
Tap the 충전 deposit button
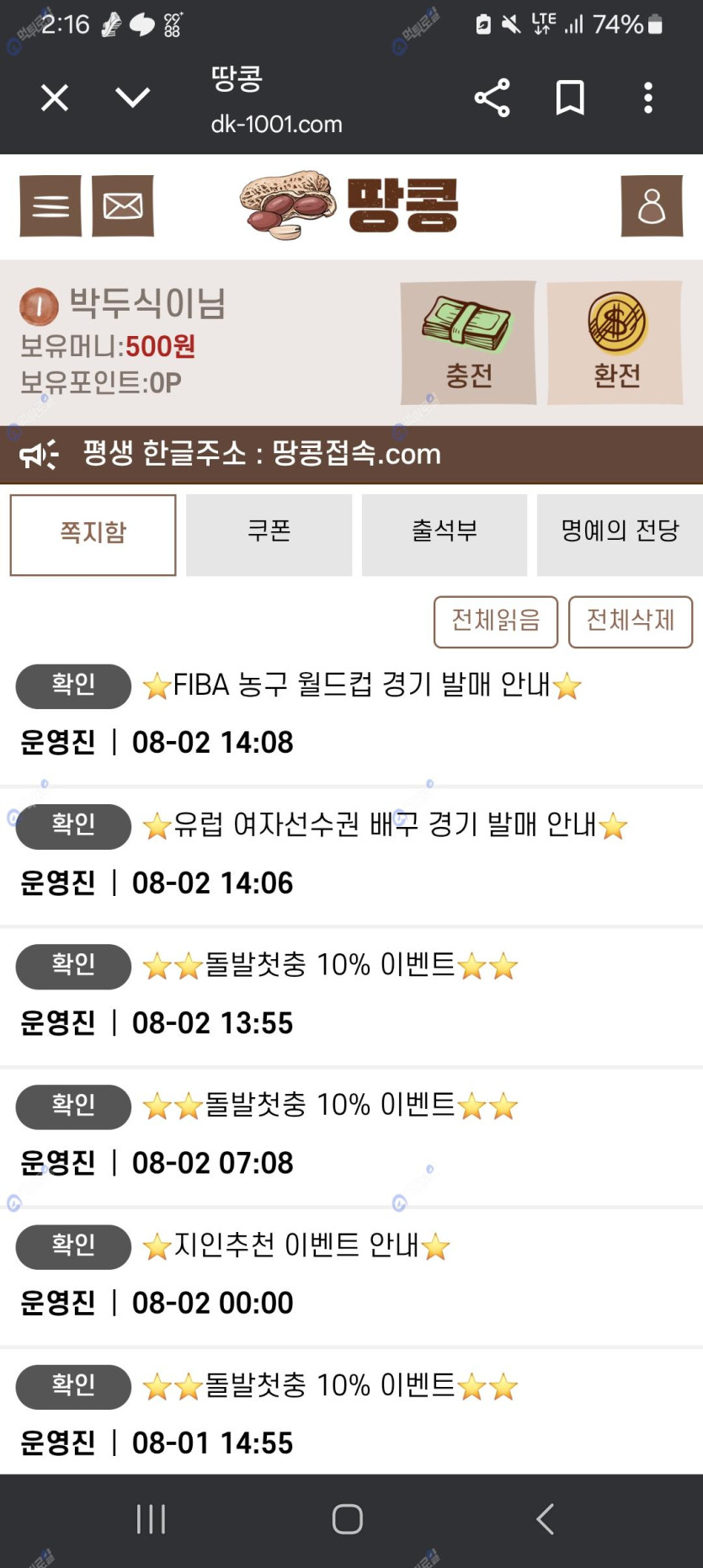468,343
